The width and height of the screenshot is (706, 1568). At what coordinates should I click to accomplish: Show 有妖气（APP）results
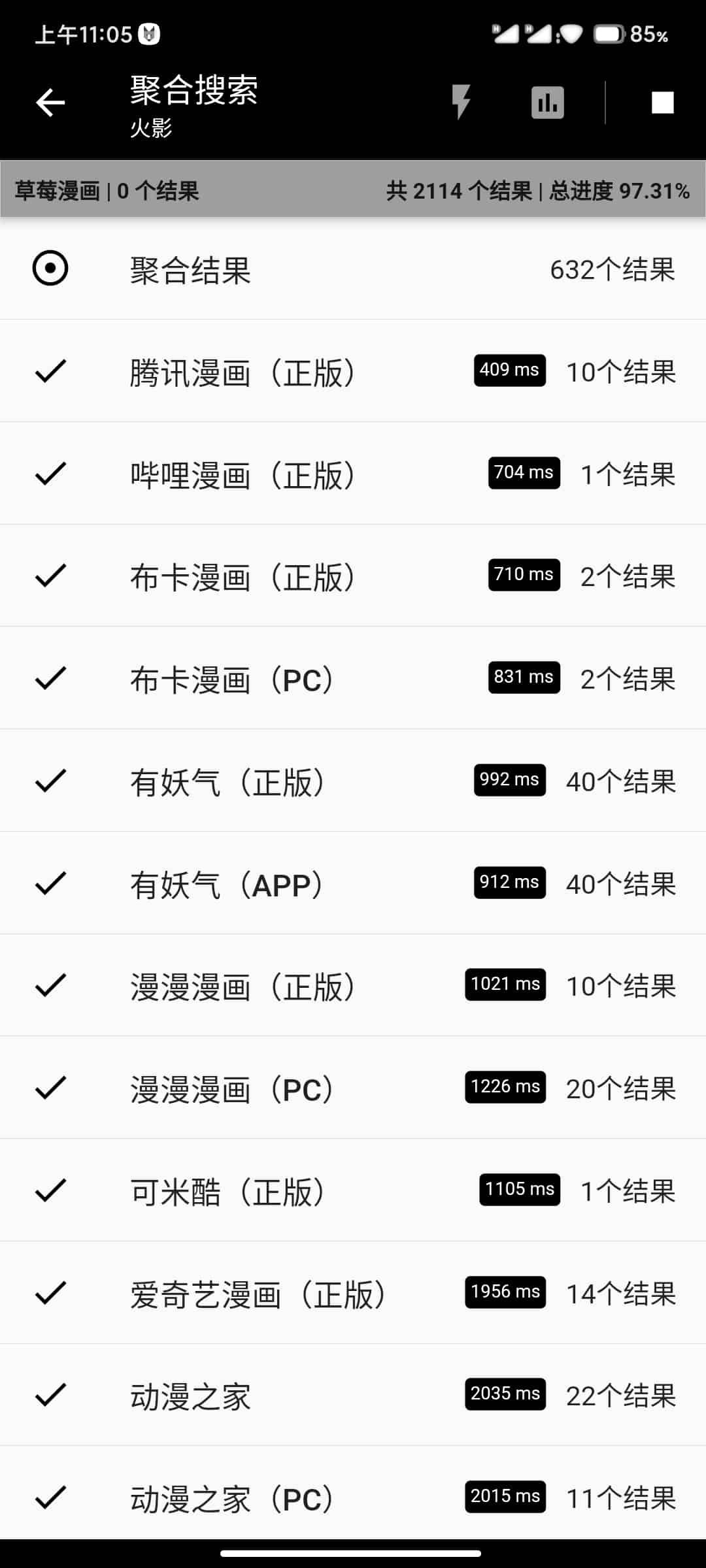353,883
